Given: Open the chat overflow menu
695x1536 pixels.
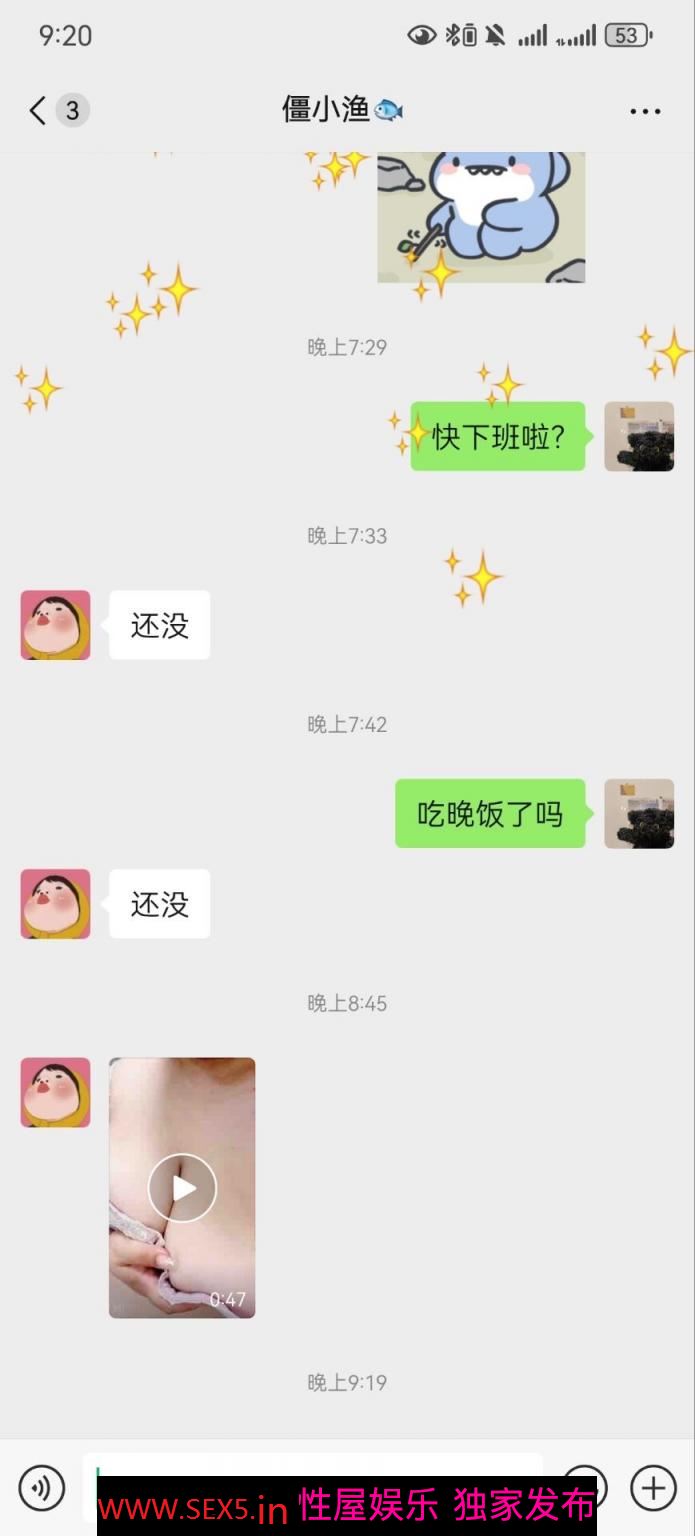Looking at the screenshot, I should pos(645,111).
